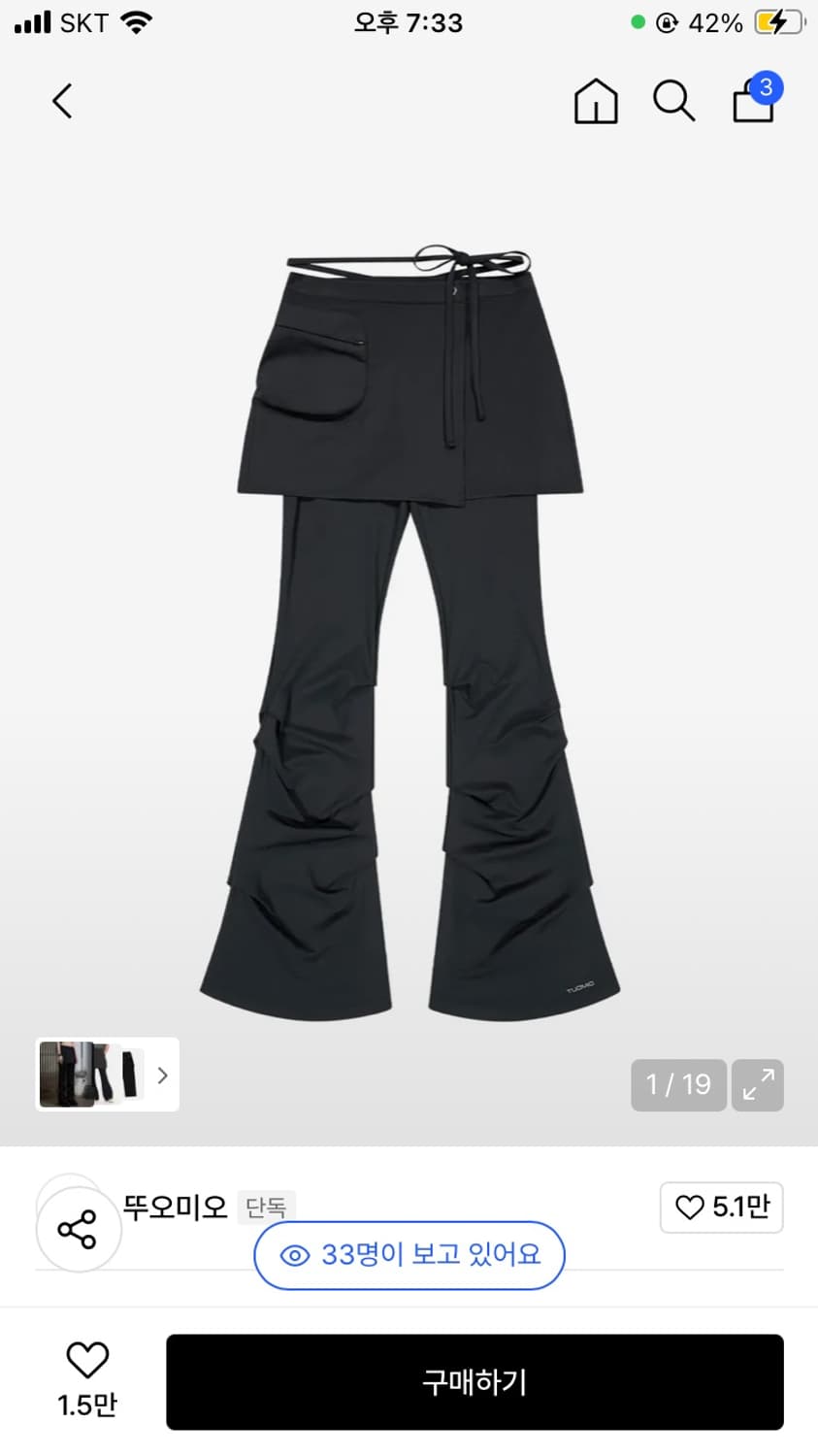Tap the 1 / 19 image counter
This screenshot has height=1456, width=818.
[678, 1085]
